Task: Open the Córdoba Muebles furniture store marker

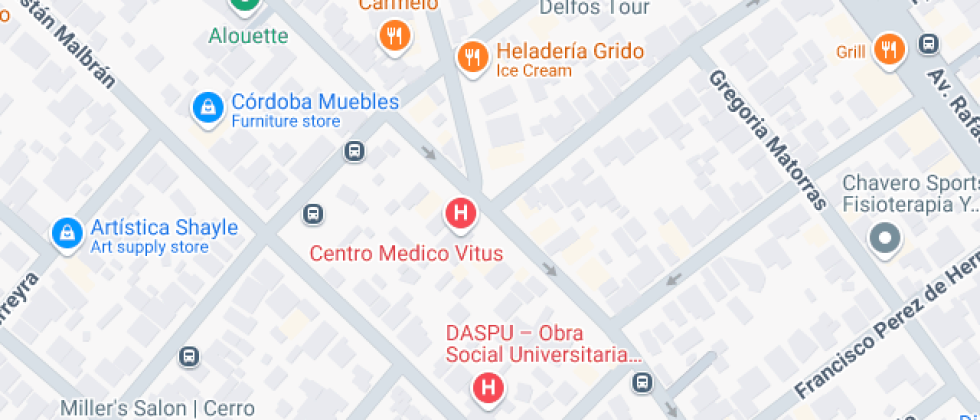Action: 207,106
